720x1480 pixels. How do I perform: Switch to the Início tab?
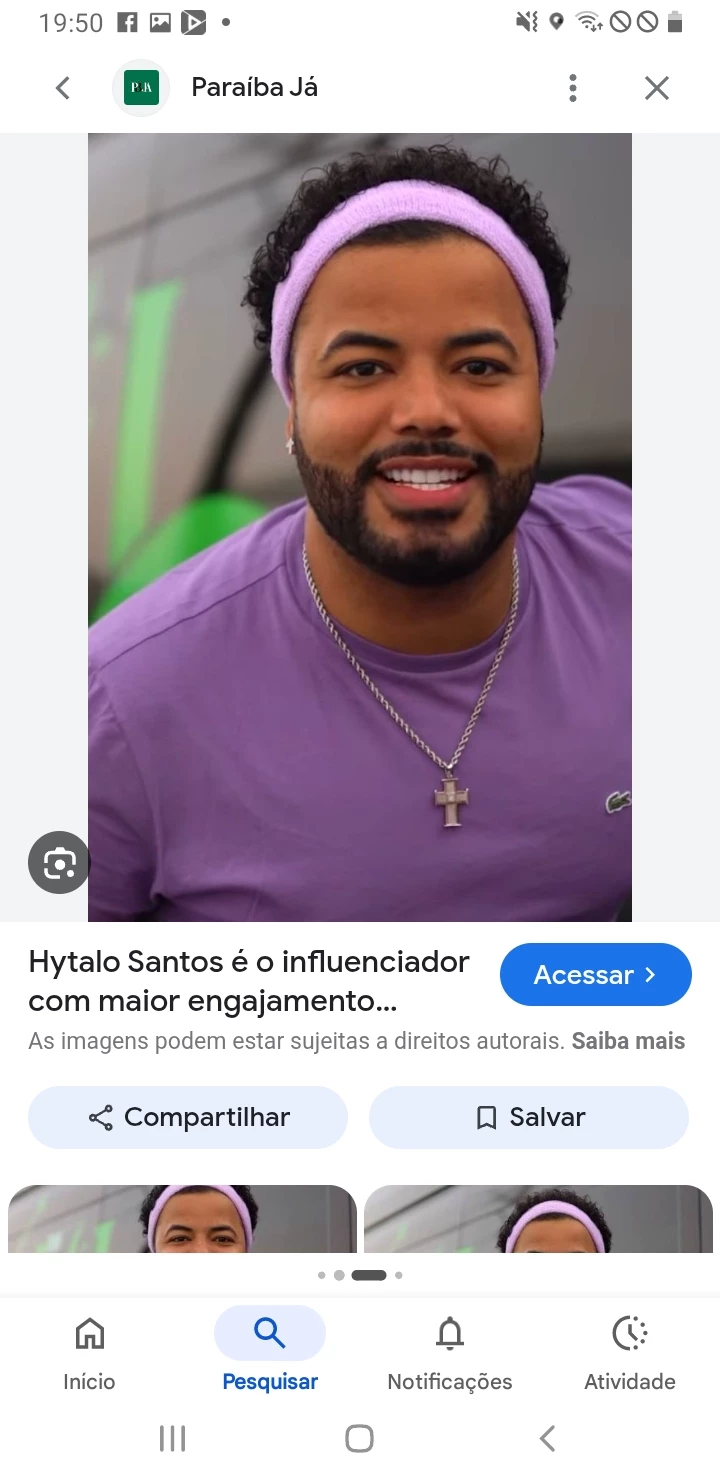click(89, 1354)
